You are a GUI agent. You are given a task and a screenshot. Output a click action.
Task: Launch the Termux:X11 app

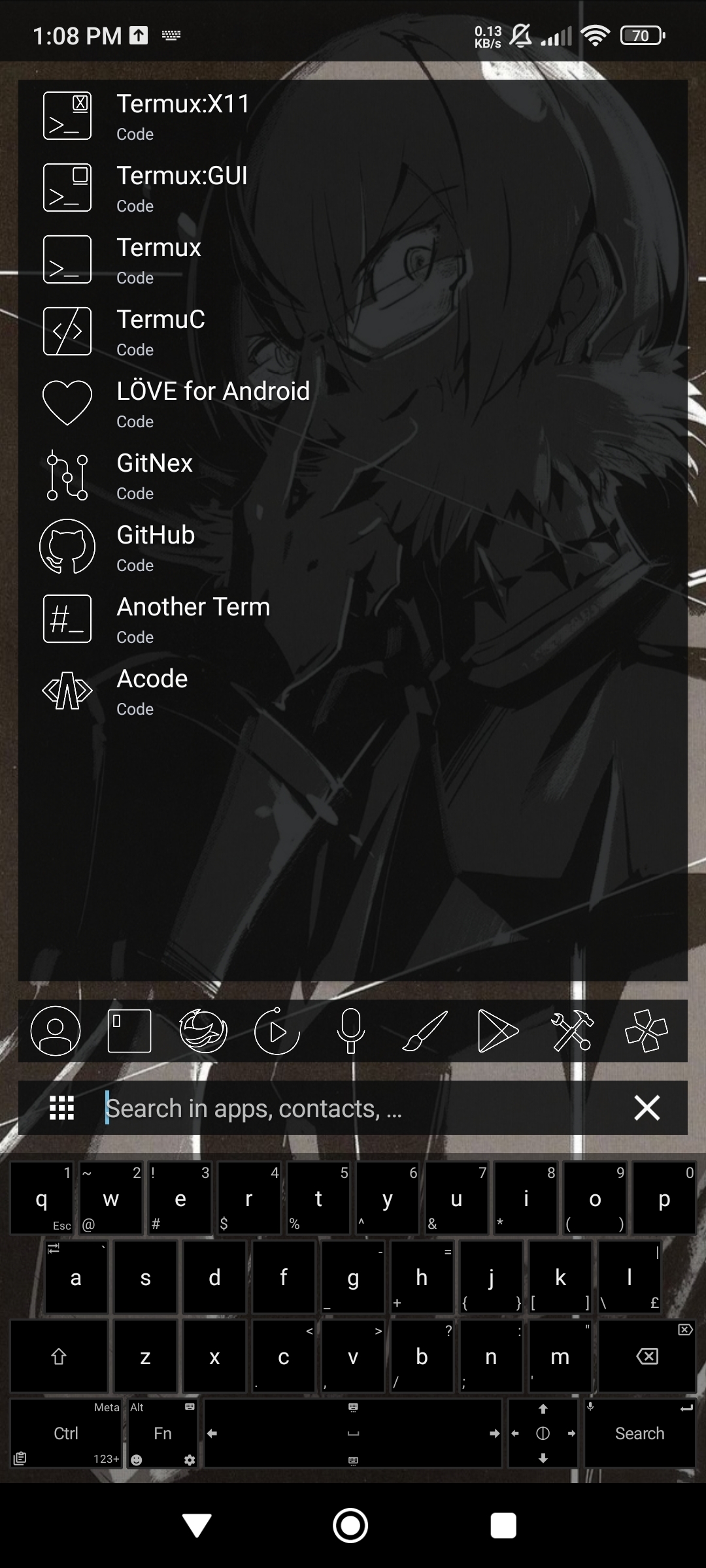(183, 116)
